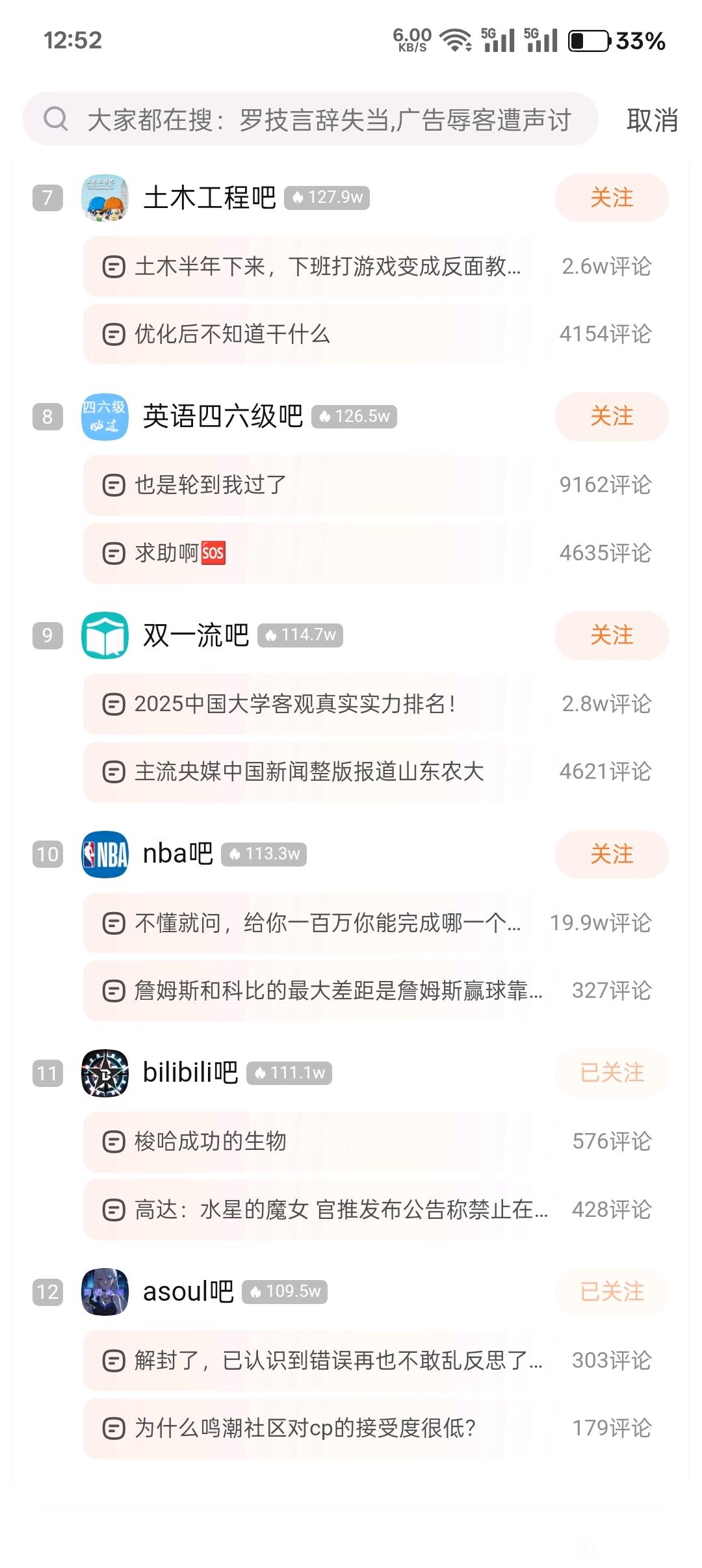Open the post 优化后不知道干什么
This screenshot has width=702, height=1568.
pos(312,334)
